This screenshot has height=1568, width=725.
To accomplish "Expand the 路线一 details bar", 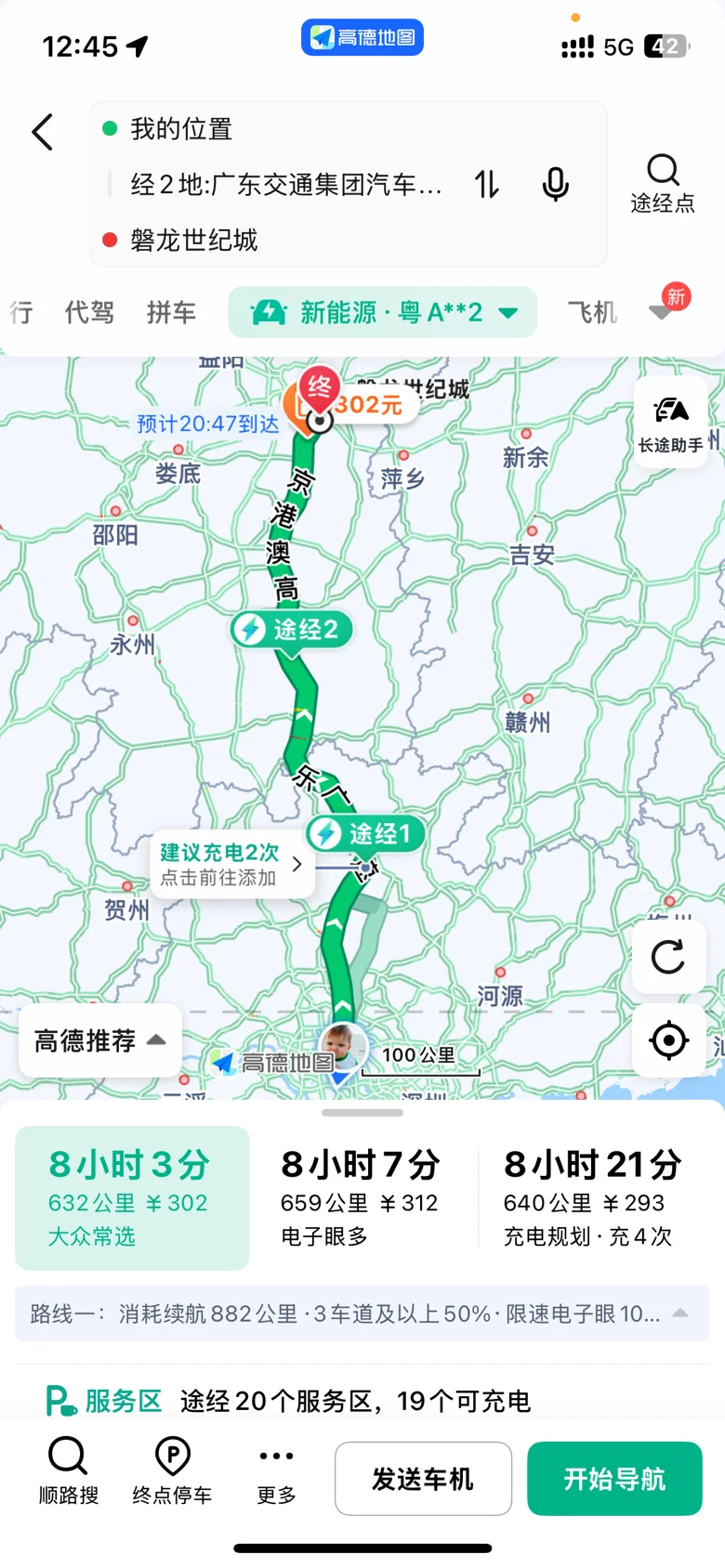I will [x=362, y=1313].
